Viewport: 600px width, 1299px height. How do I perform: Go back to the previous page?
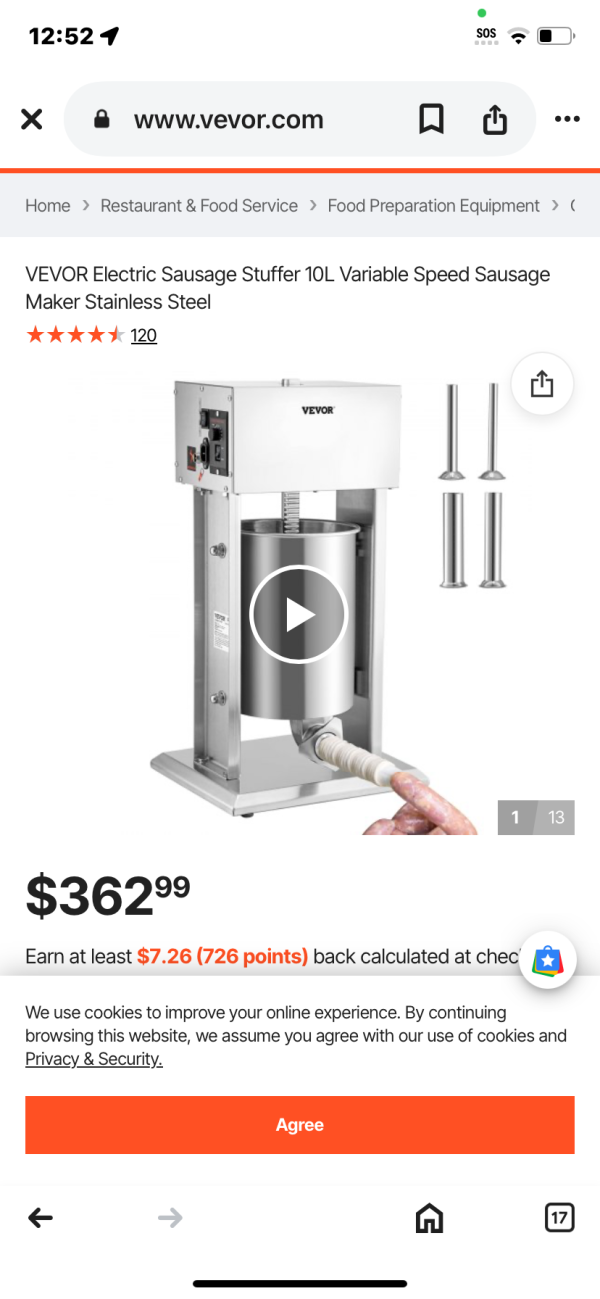[40, 1217]
